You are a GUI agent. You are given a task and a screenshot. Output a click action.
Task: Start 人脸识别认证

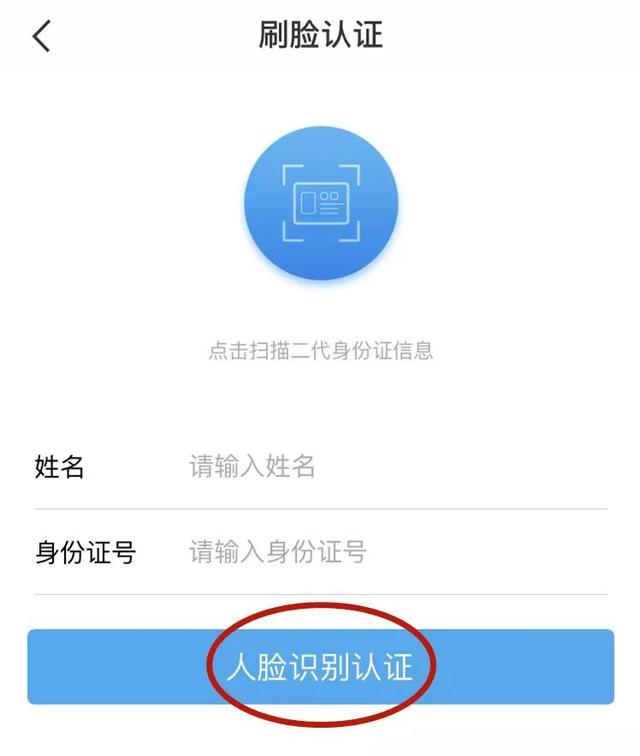pos(320,667)
